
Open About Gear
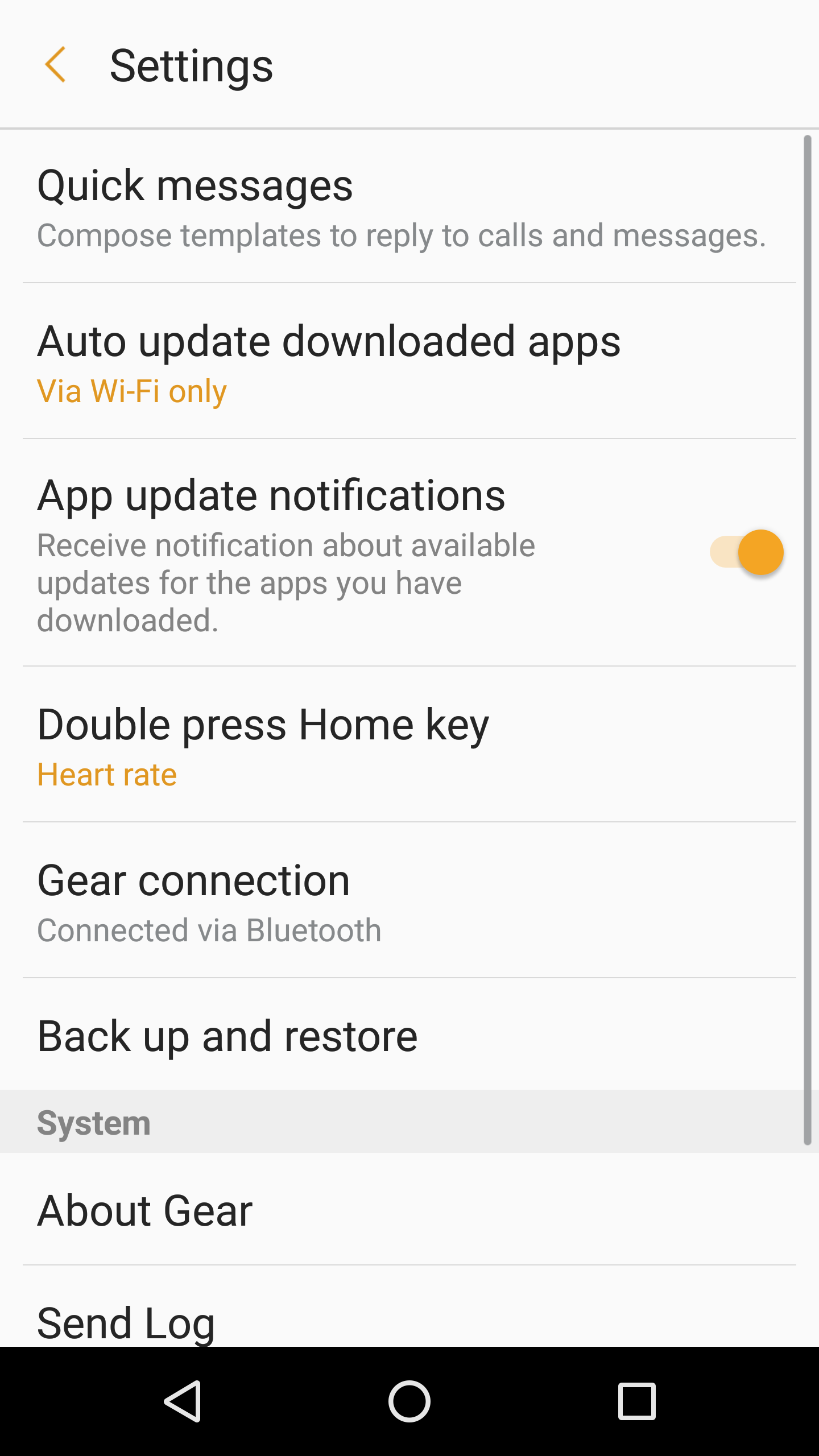409,1209
